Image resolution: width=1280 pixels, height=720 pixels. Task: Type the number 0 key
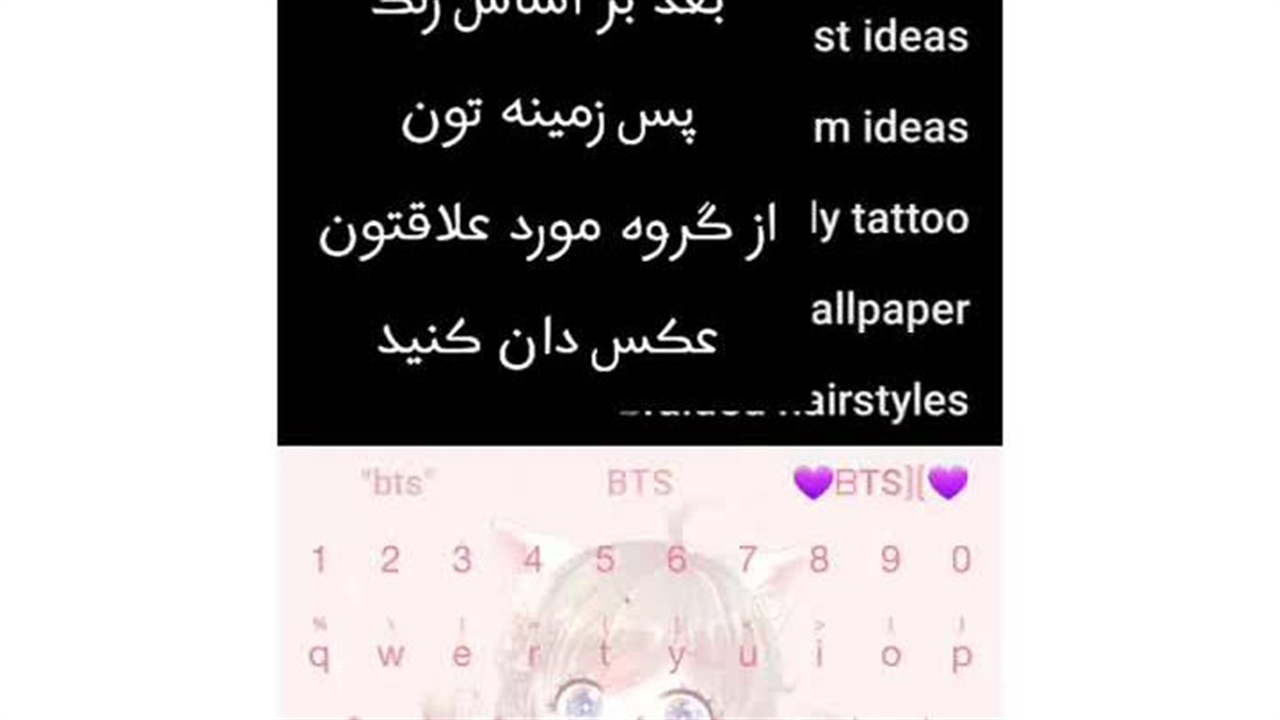click(x=961, y=560)
